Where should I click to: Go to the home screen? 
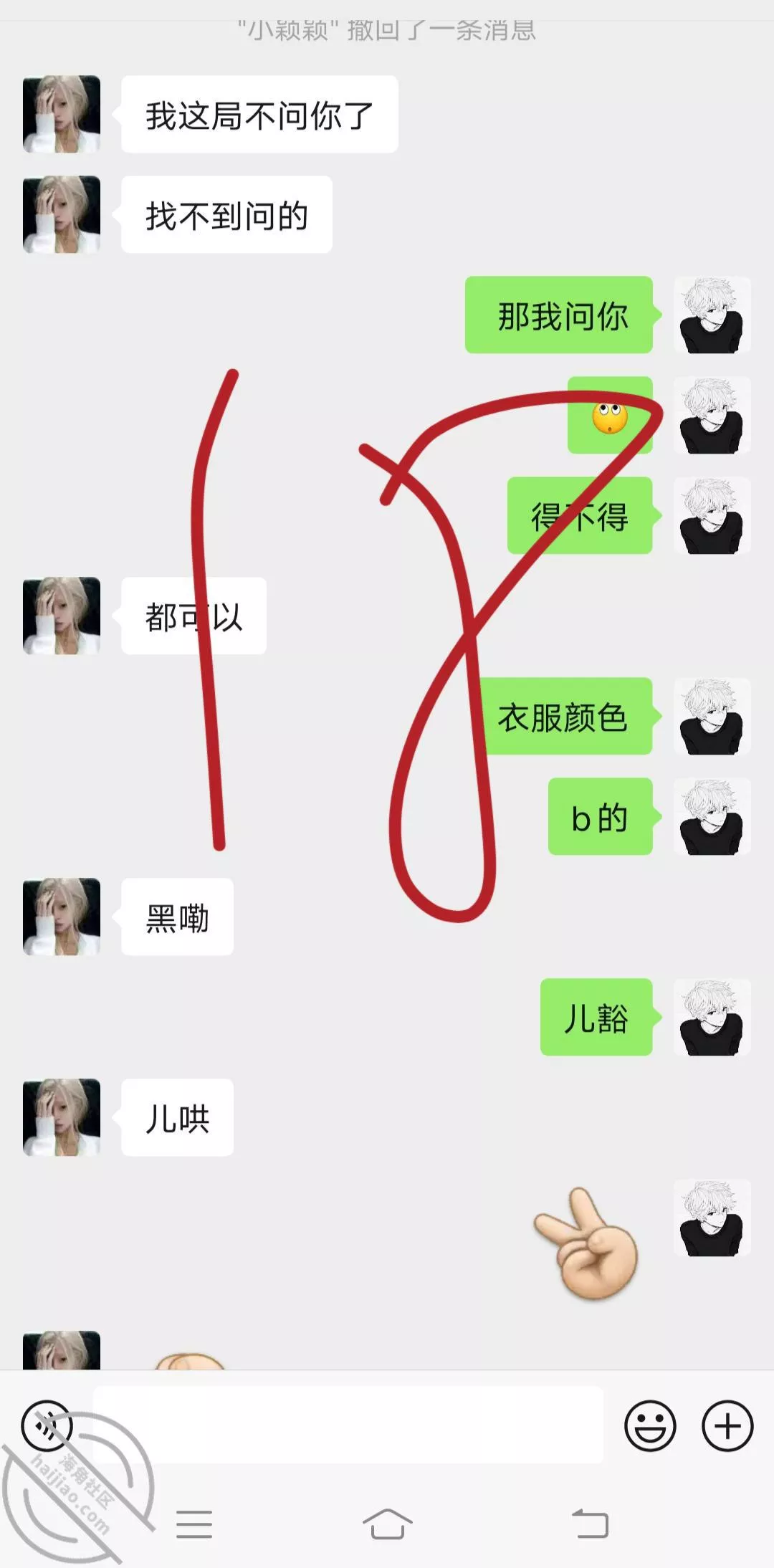[x=387, y=1524]
